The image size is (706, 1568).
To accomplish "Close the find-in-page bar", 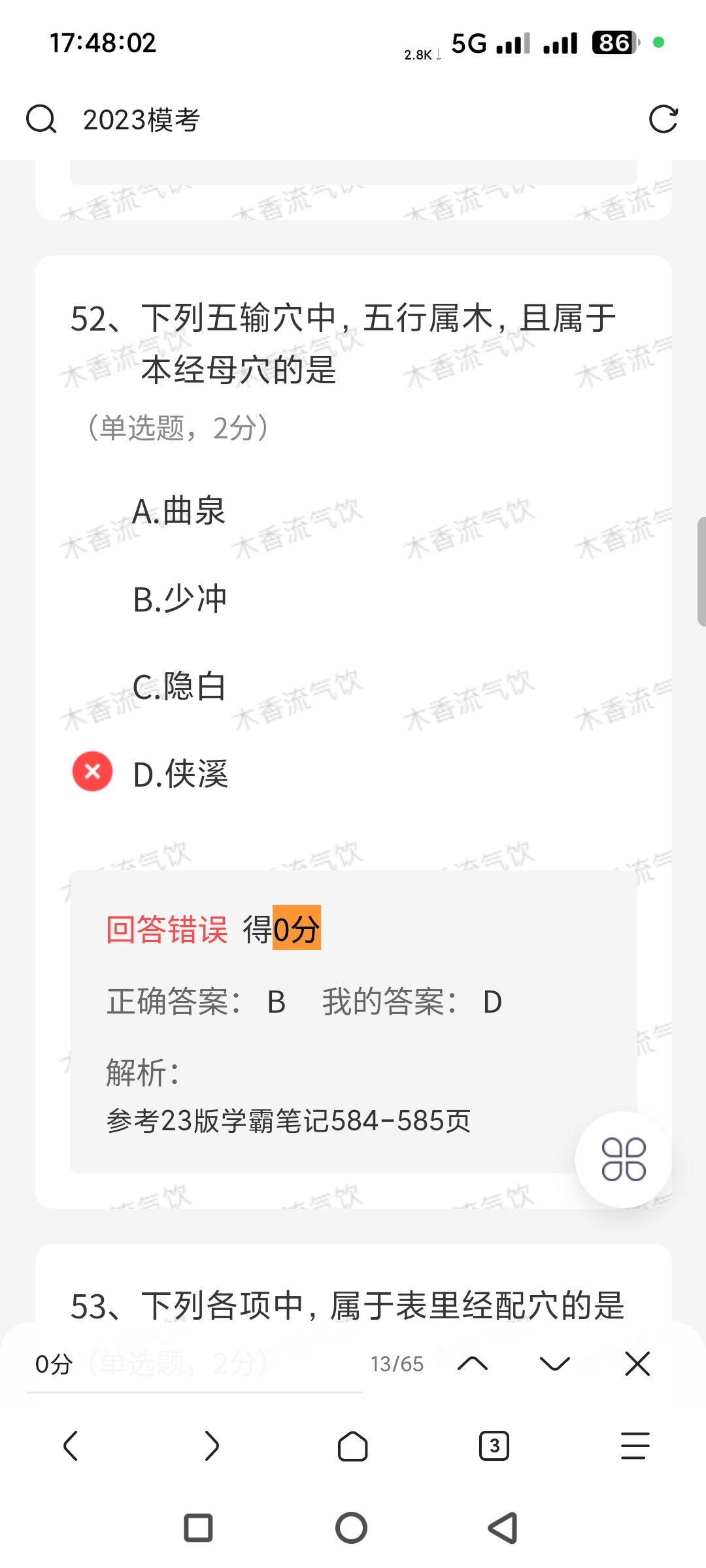I will (637, 1364).
